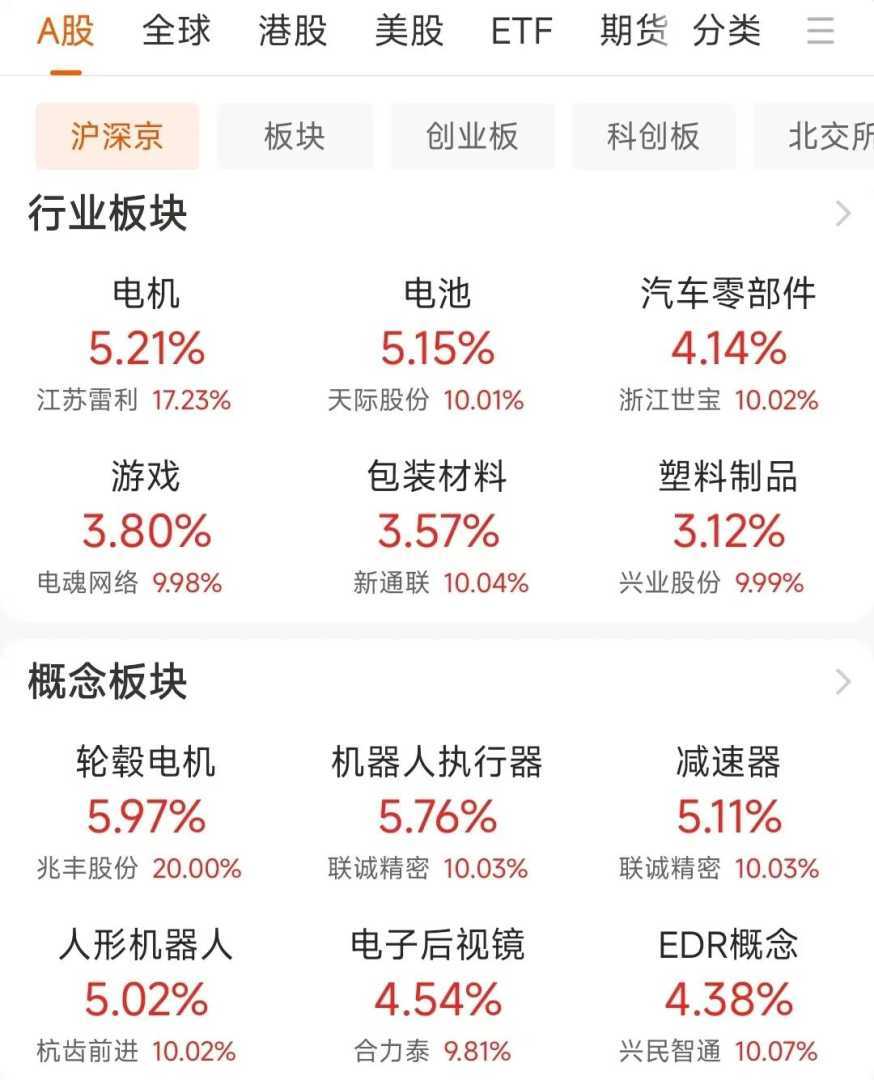Expand the 行业板块 section arrow
Viewport: 874px width, 1080px height.
tap(843, 214)
